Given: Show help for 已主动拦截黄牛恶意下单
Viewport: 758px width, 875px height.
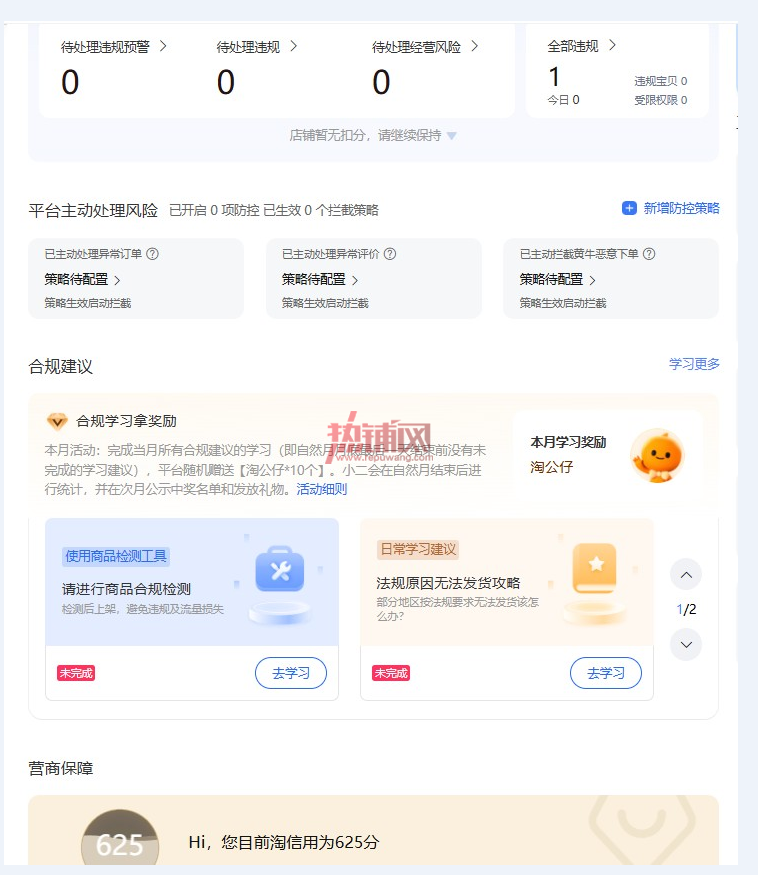Looking at the screenshot, I should 649,254.
